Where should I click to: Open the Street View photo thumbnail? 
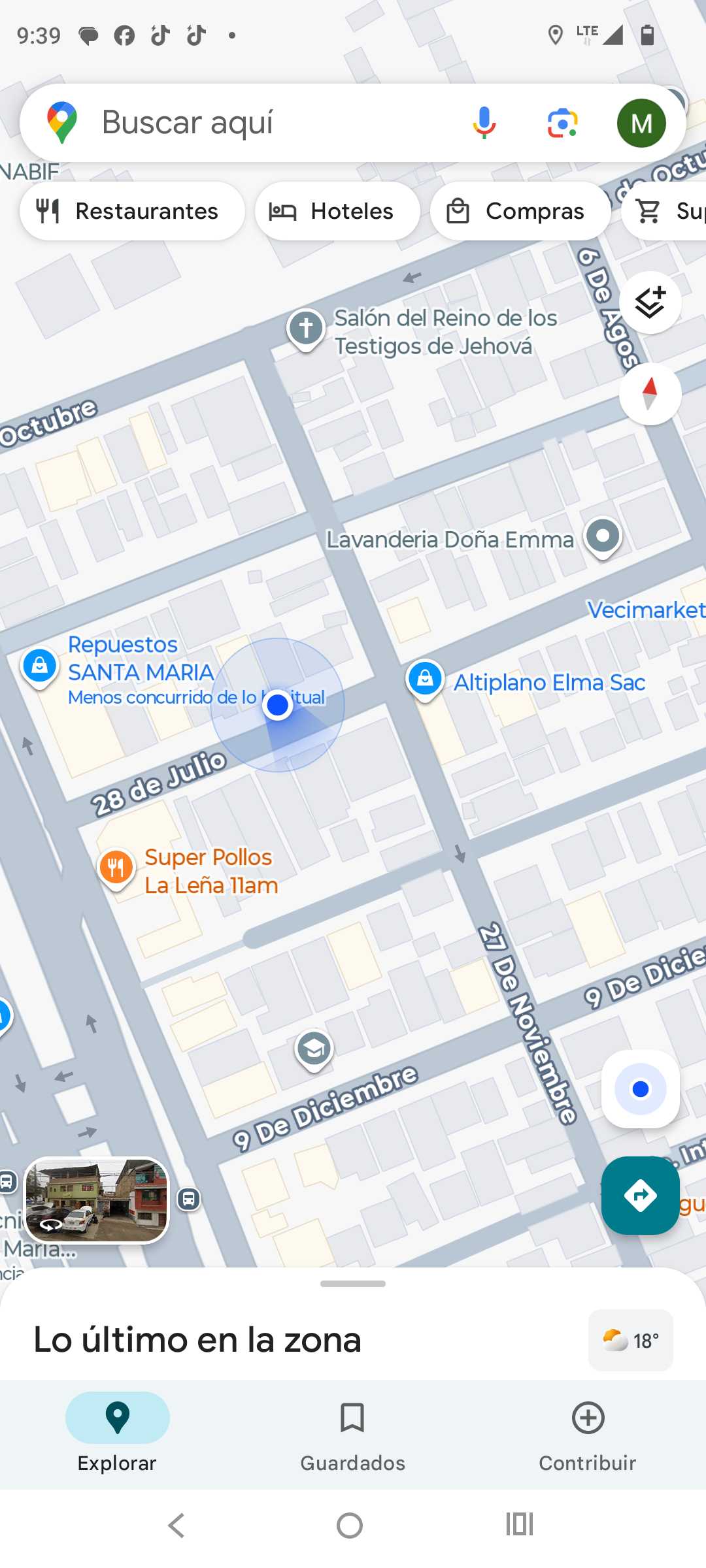pyautogui.click(x=97, y=1200)
